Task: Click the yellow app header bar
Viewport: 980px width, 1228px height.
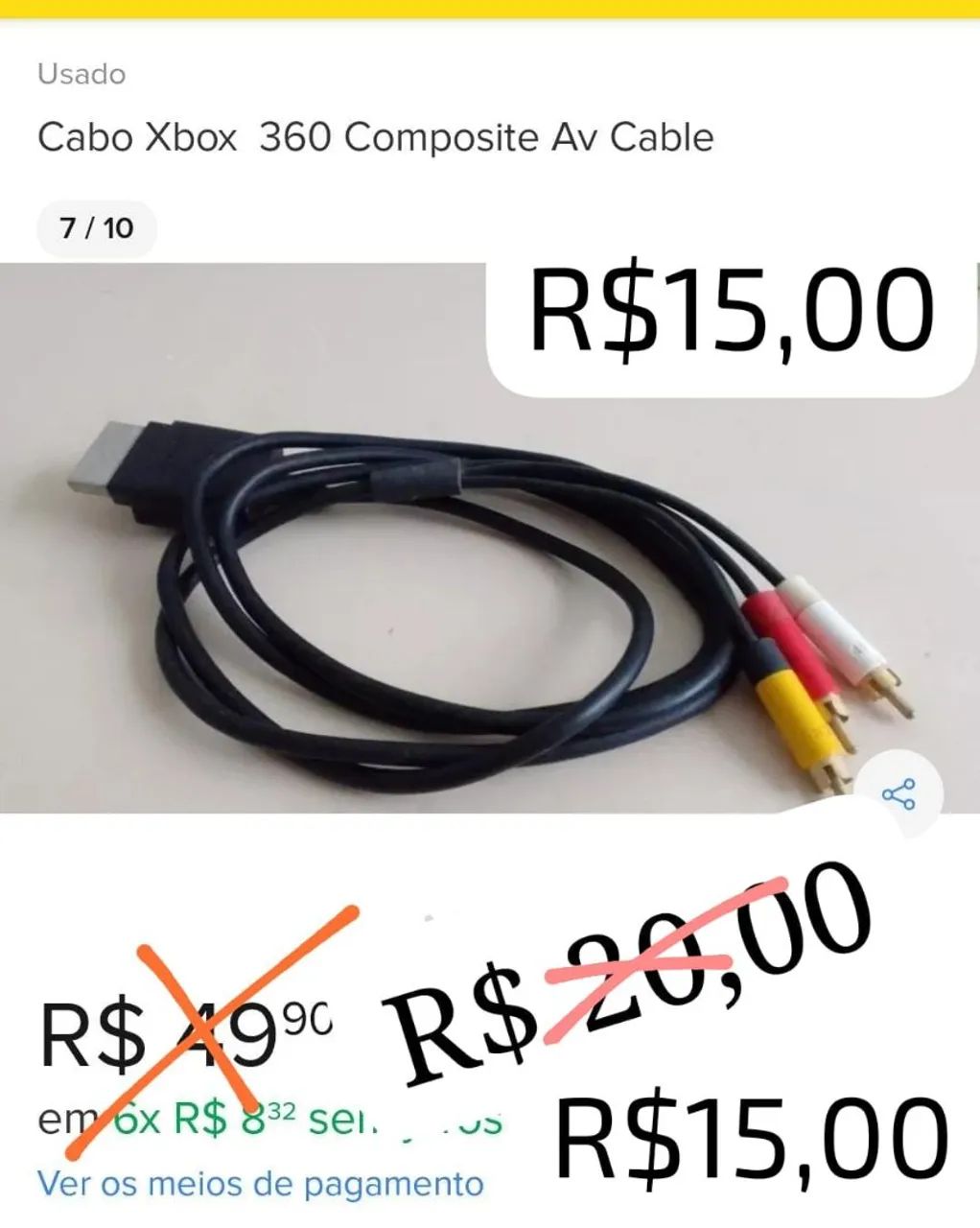Action: [490, 10]
